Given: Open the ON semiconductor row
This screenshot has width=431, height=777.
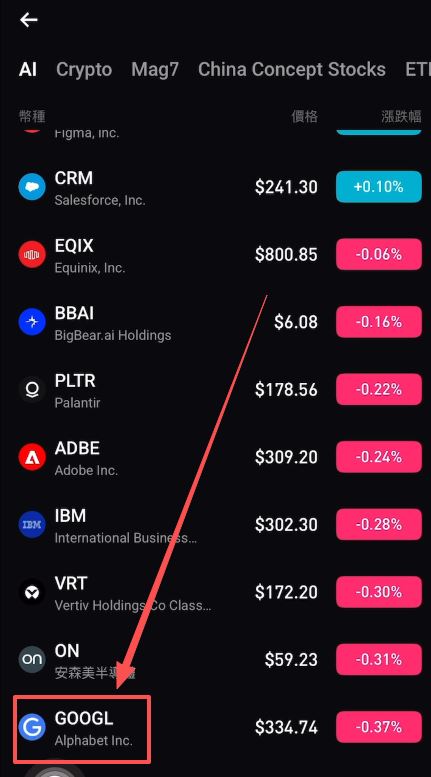Looking at the screenshot, I should pyautogui.click(x=216, y=660).
